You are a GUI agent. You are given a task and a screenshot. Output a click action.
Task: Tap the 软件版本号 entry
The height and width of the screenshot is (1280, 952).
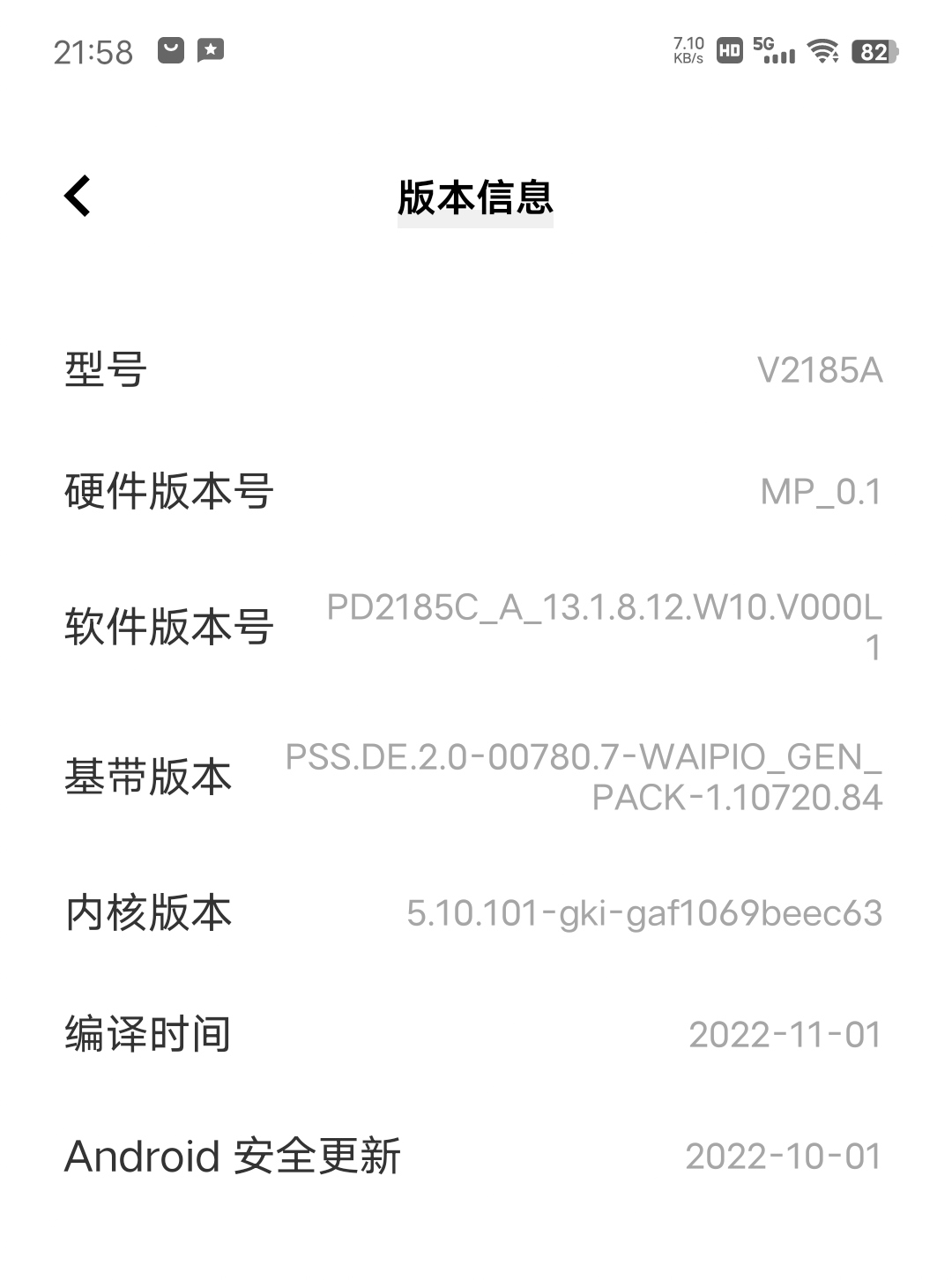[x=476, y=628]
